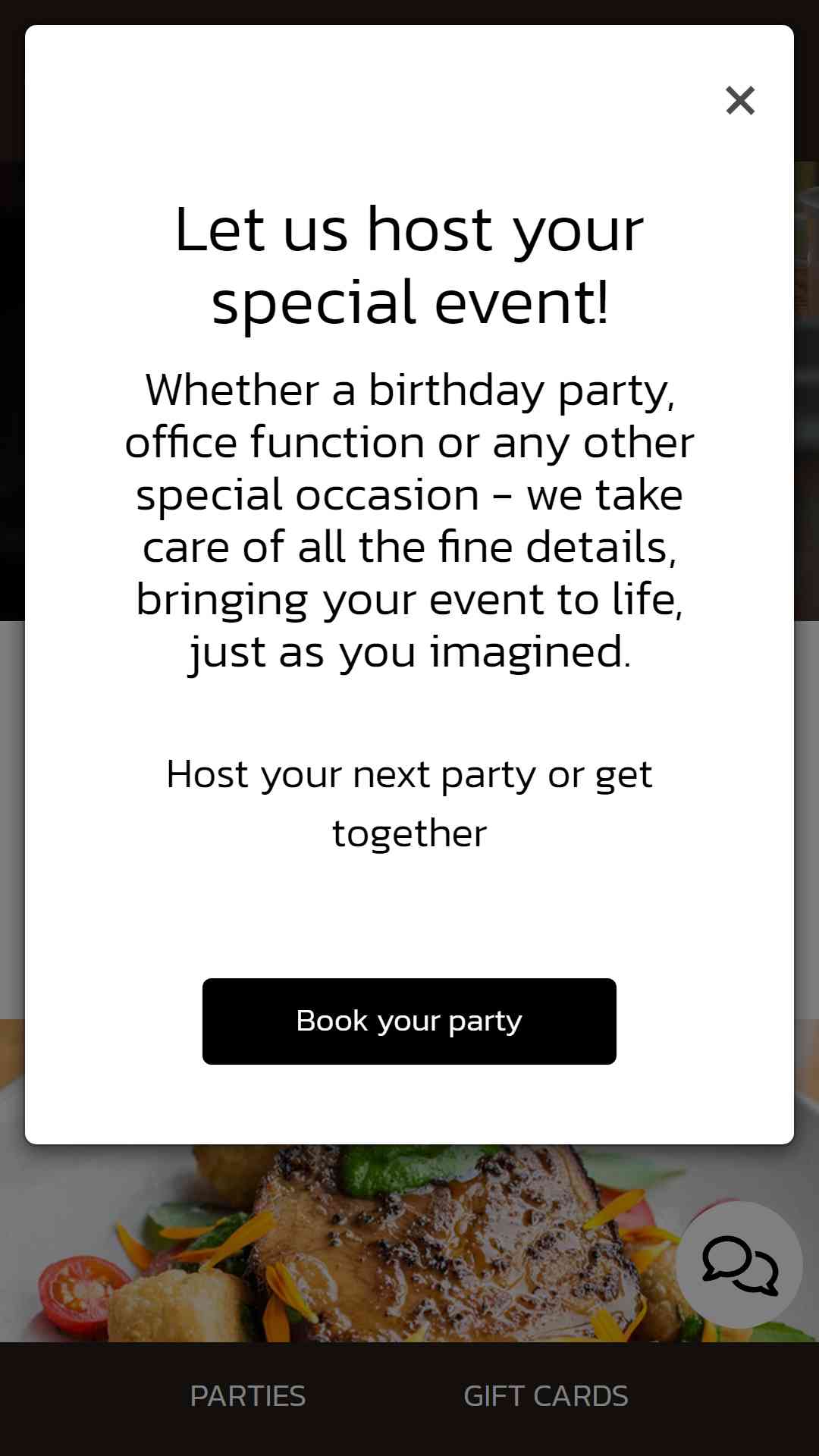This screenshot has width=819, height=1456.
Task: Open the live chat bubble
Action: tap(739, 1264)
